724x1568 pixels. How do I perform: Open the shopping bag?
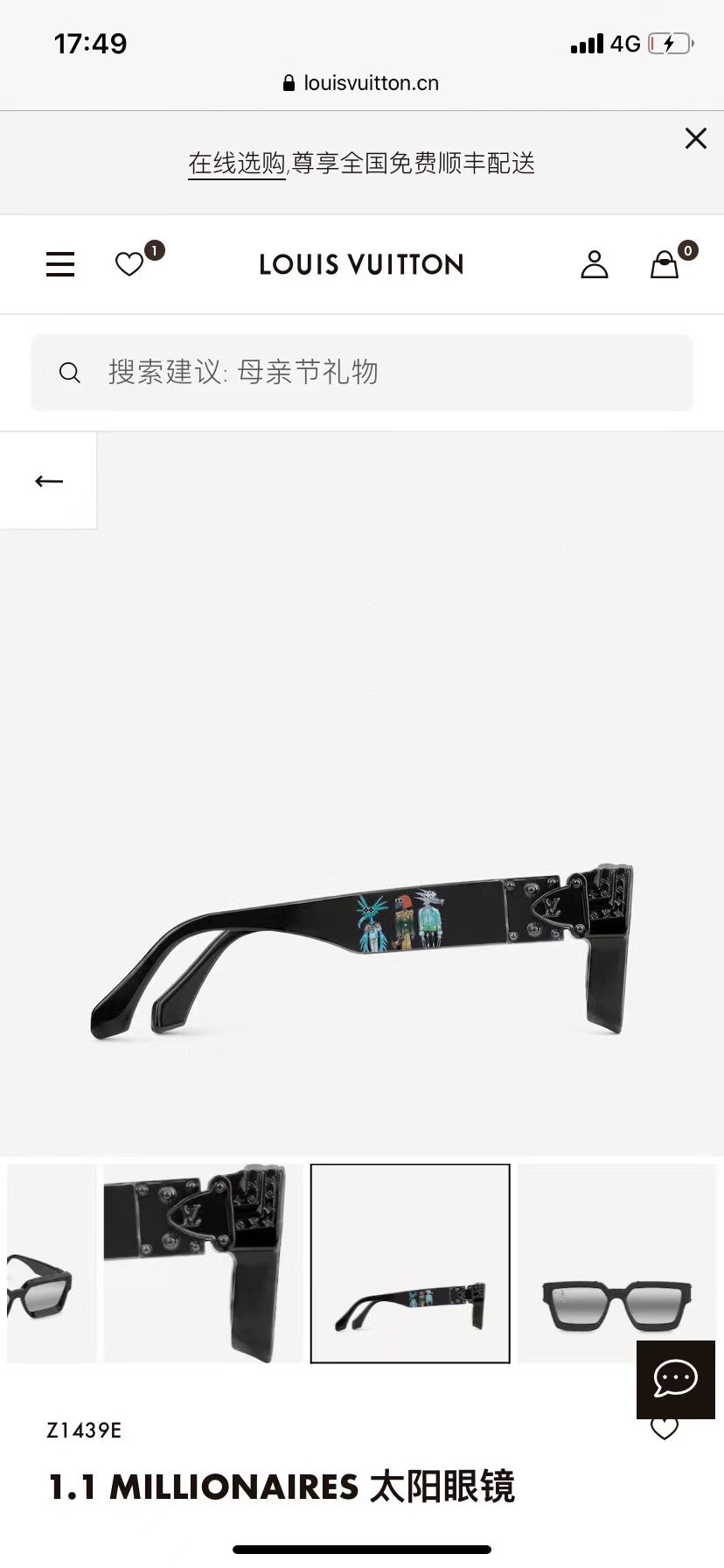tap(665, 264)
